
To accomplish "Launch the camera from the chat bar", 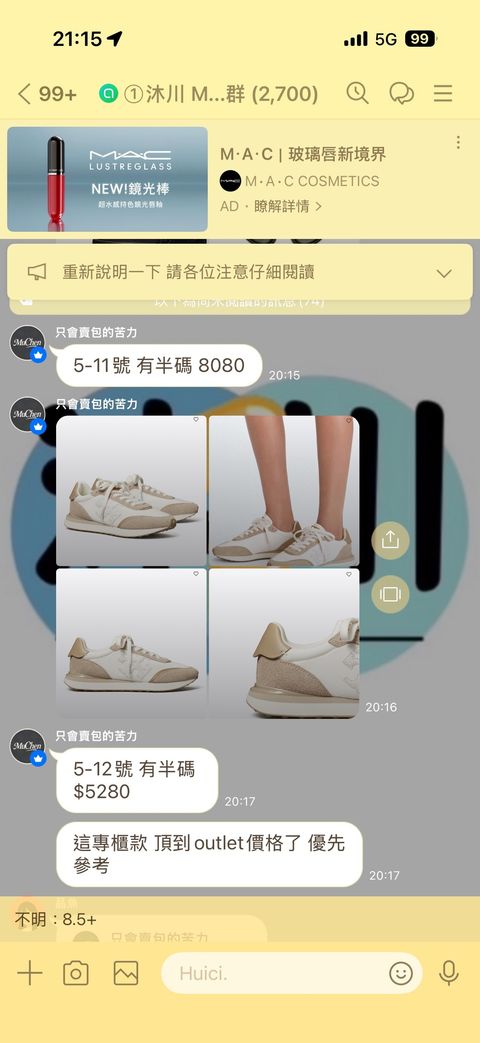I will pyautogui.click(x=76, y=974).
